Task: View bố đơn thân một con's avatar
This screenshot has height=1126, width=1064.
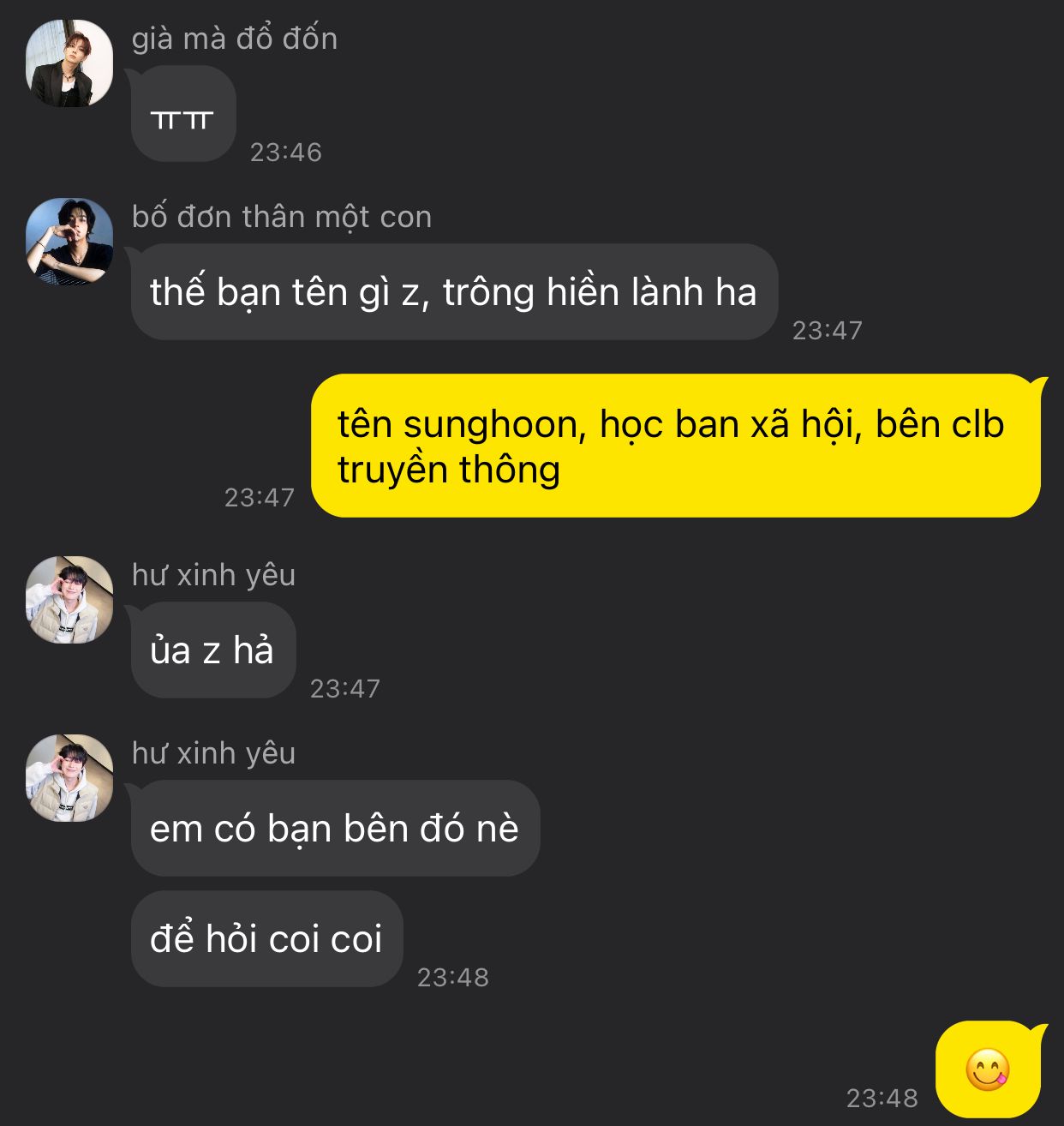Action: (69, 242)
